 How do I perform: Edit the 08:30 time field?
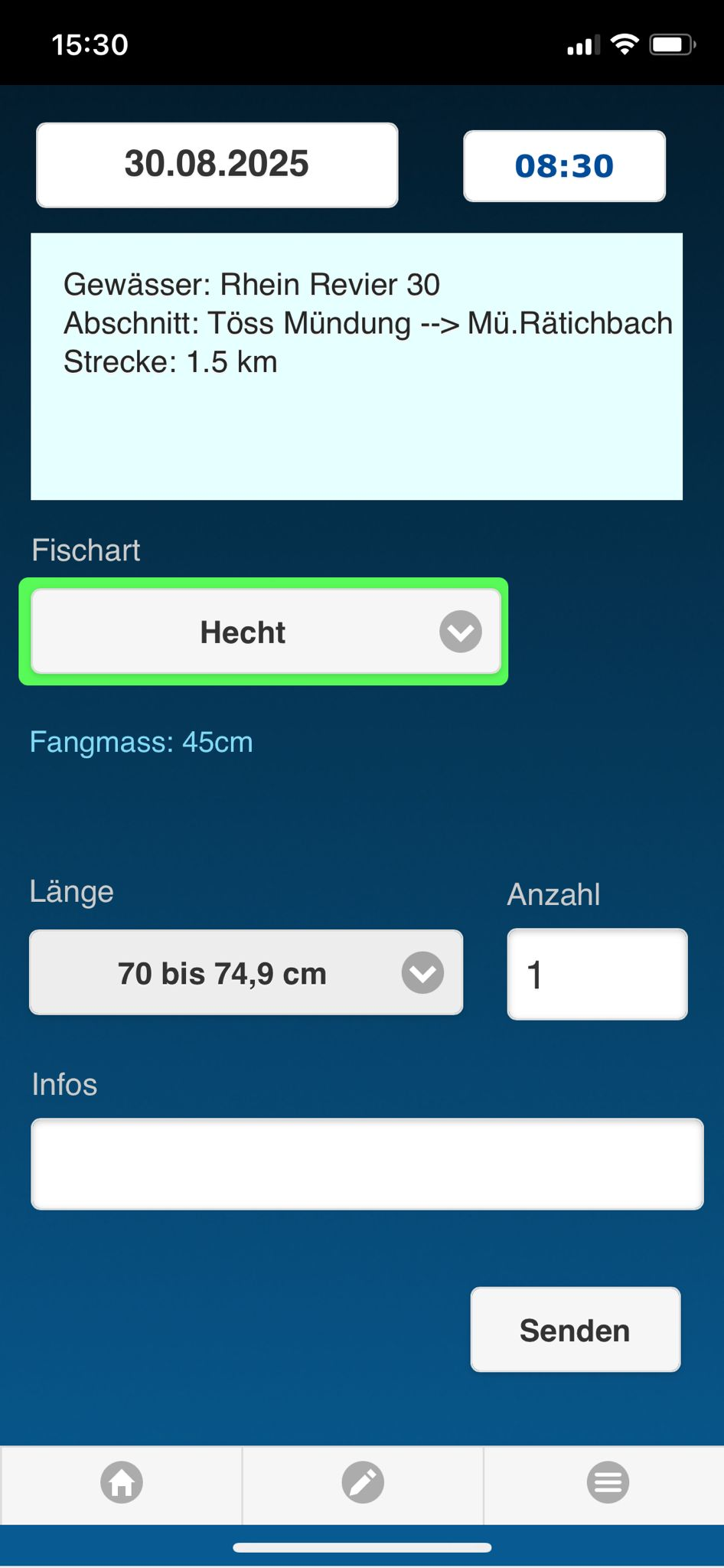point(564,166)
